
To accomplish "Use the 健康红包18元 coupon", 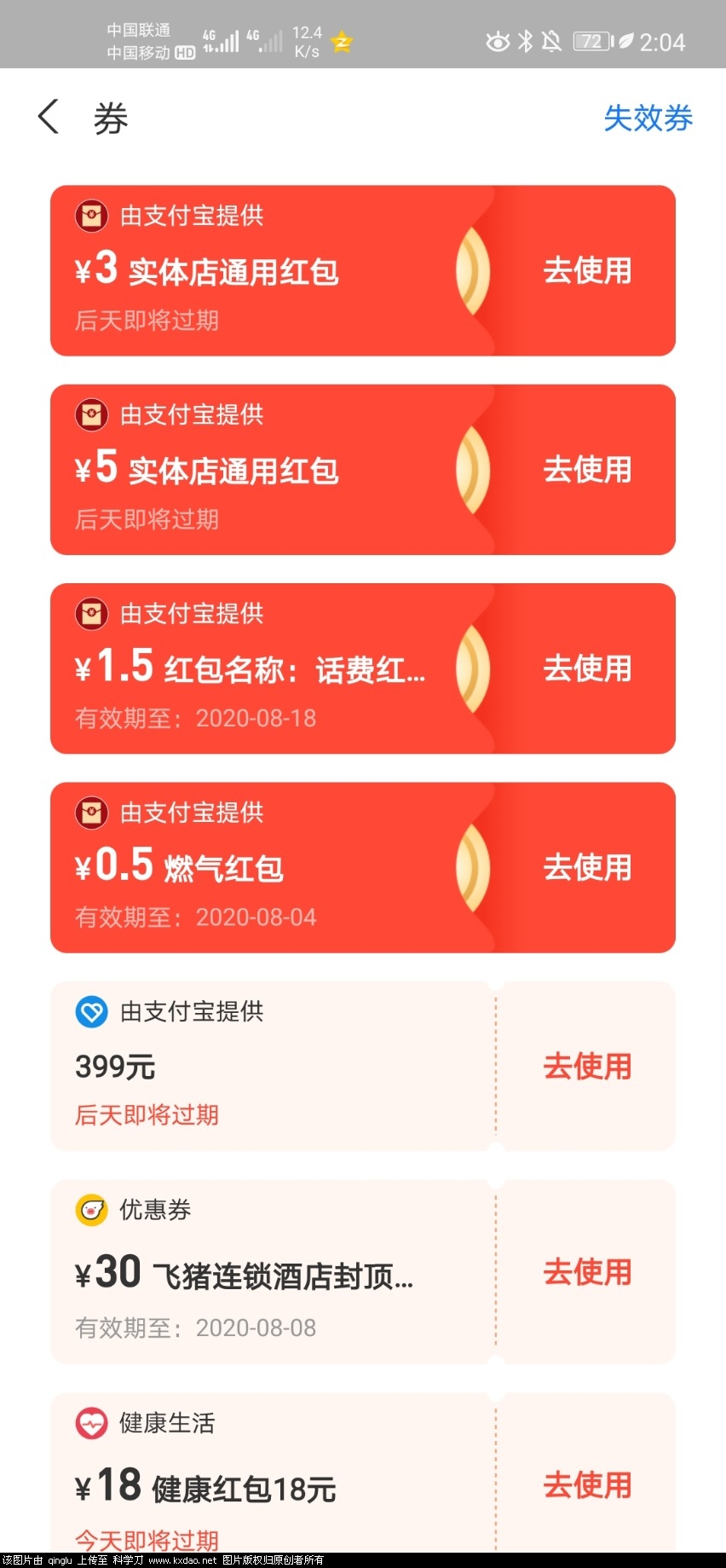I will (x=587, y=1485).
